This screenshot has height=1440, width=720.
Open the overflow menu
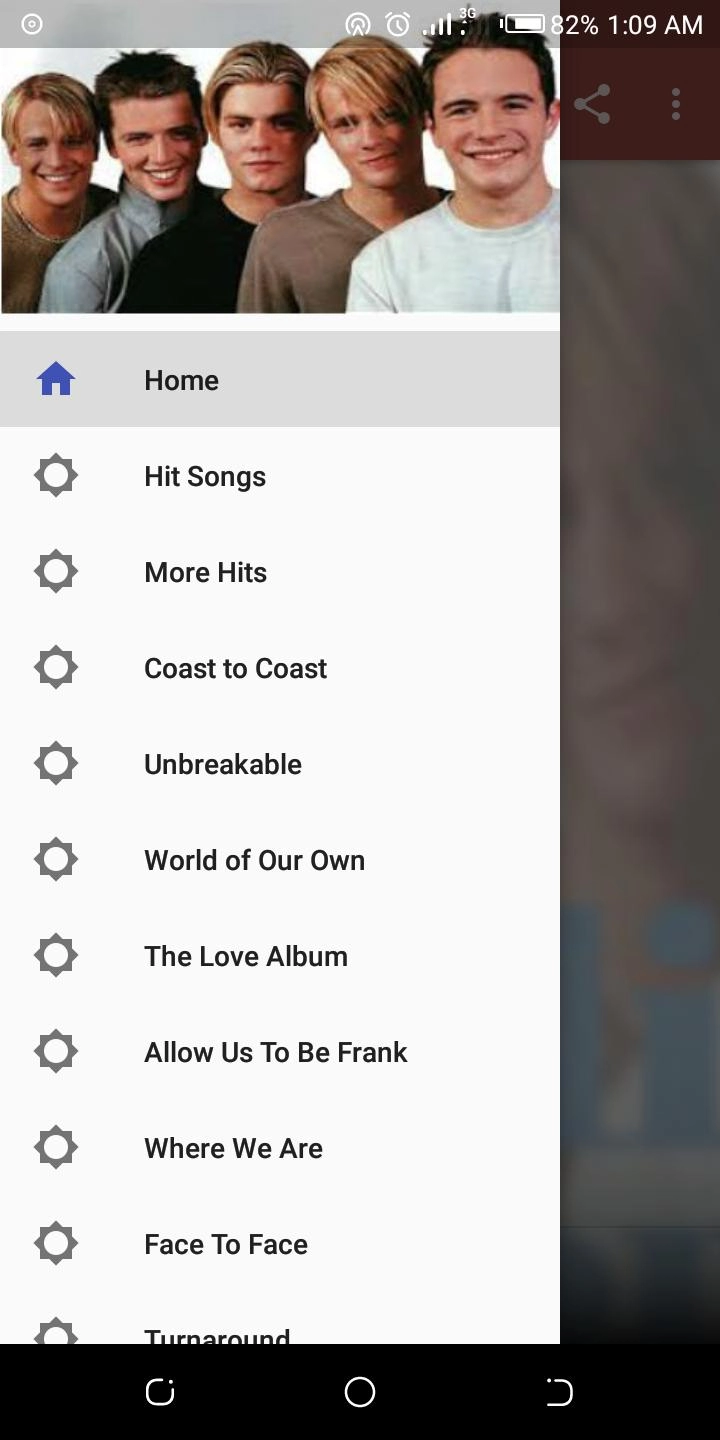coord(676,104)
